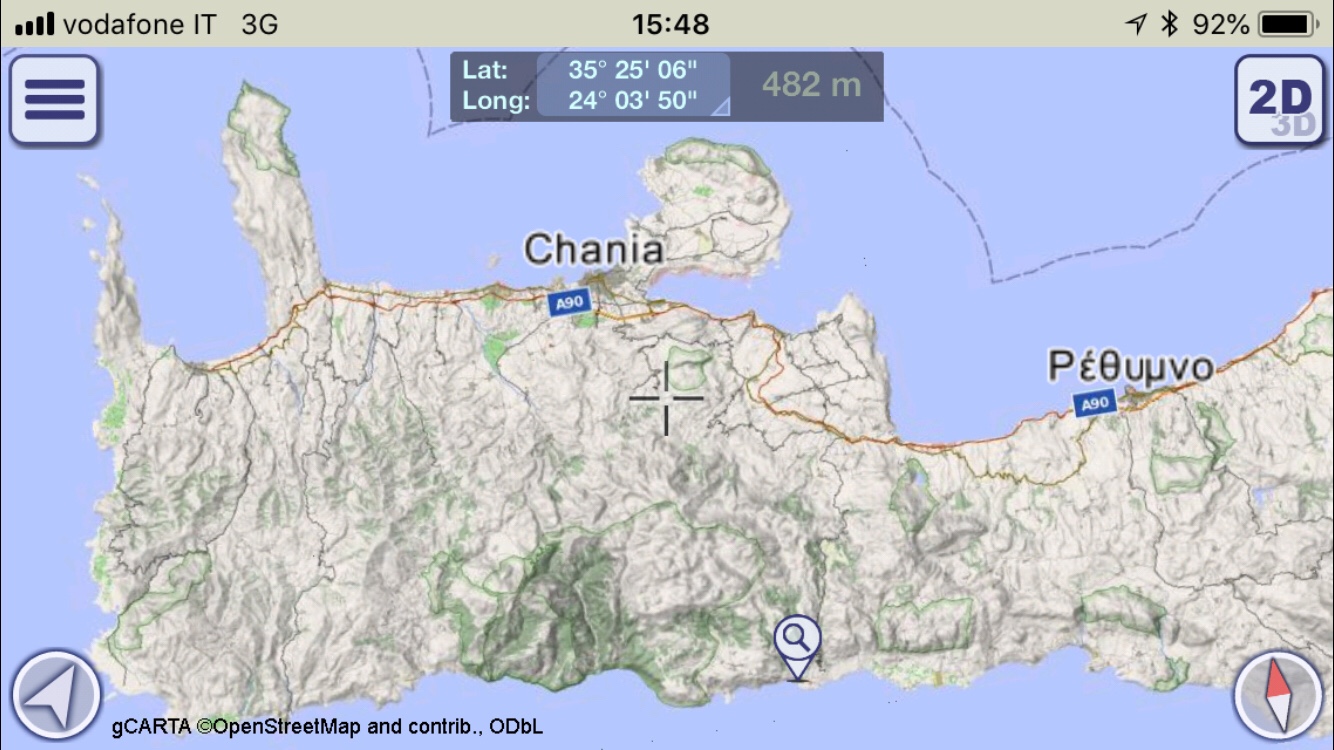Center the map on my location

pyautogui.click(x=56, y=696)
